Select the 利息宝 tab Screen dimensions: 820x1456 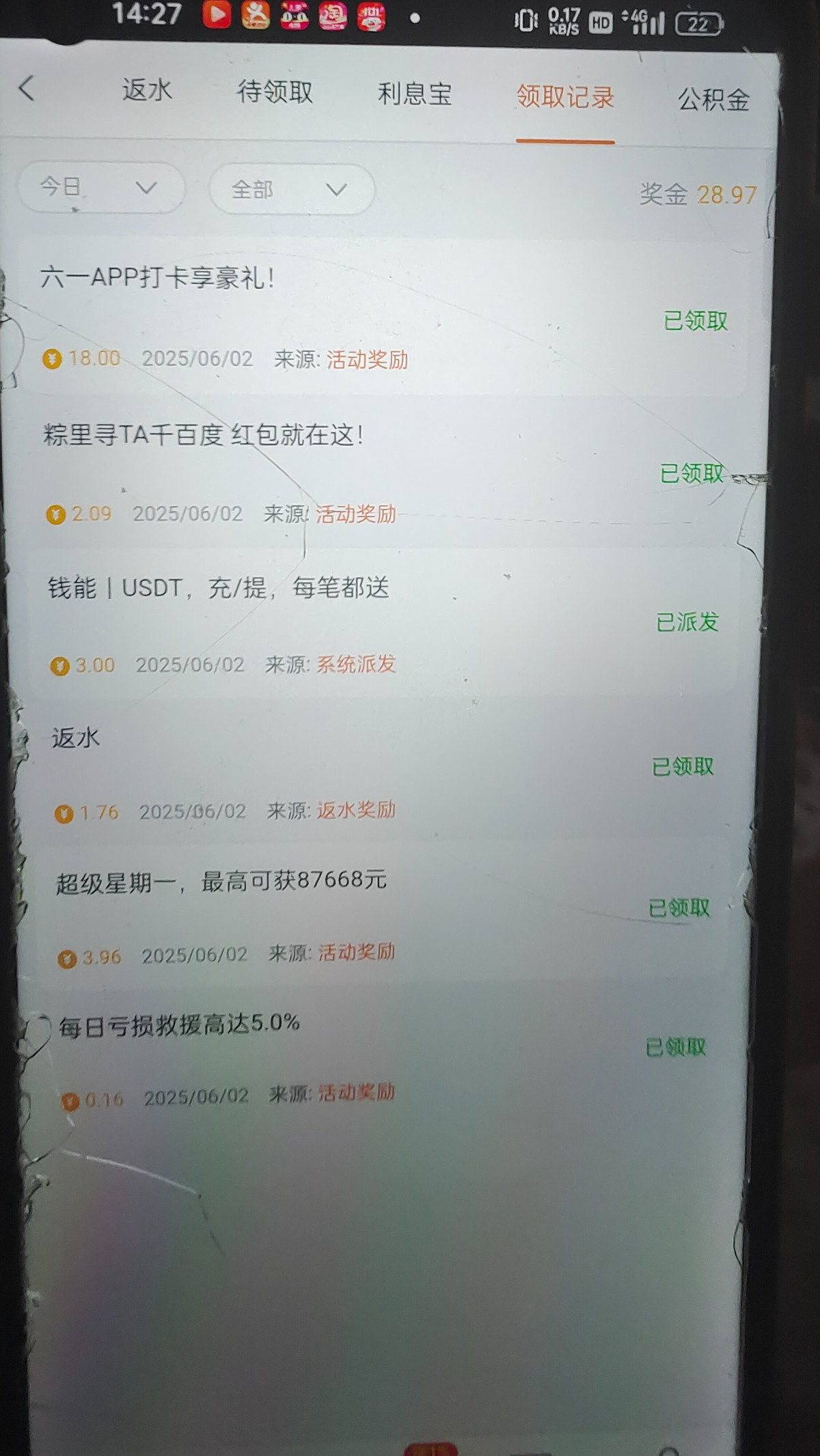click(x=415, y=94)
